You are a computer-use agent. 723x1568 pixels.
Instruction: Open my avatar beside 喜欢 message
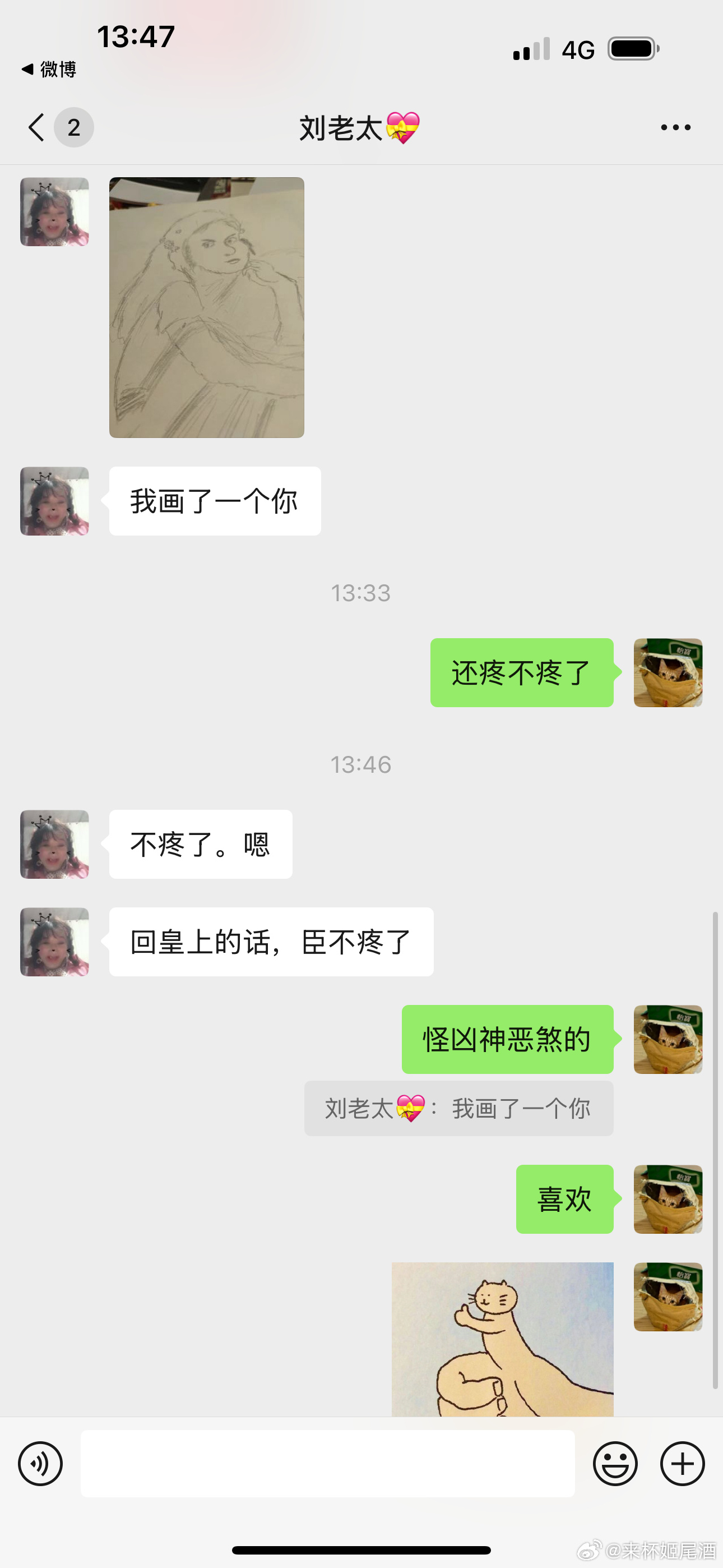pos(668,1199)
